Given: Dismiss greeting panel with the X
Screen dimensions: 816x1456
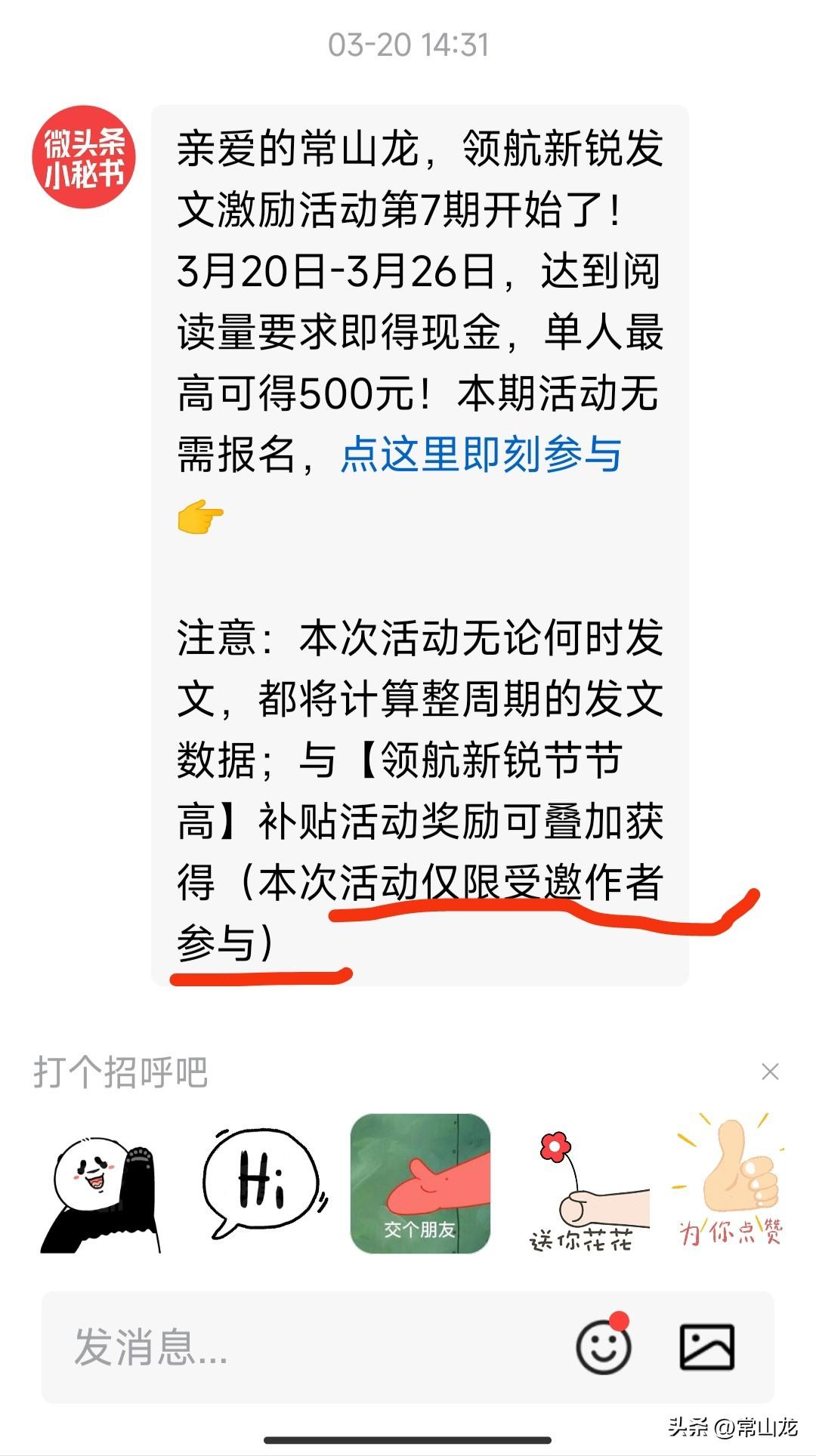Looking at the screenshot, I should click(x=771, y=1071).
